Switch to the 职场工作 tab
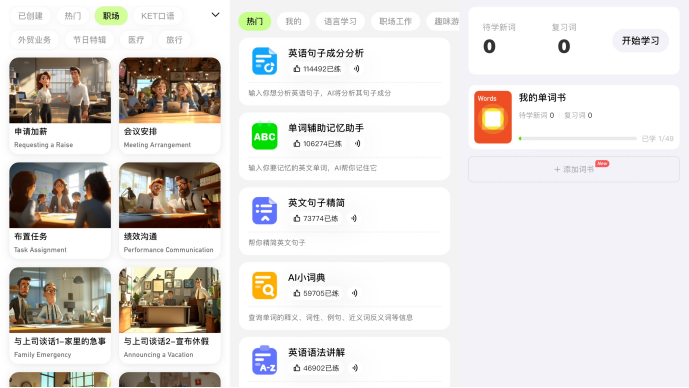Screen dimensions: 689x388 pos(395,21)
